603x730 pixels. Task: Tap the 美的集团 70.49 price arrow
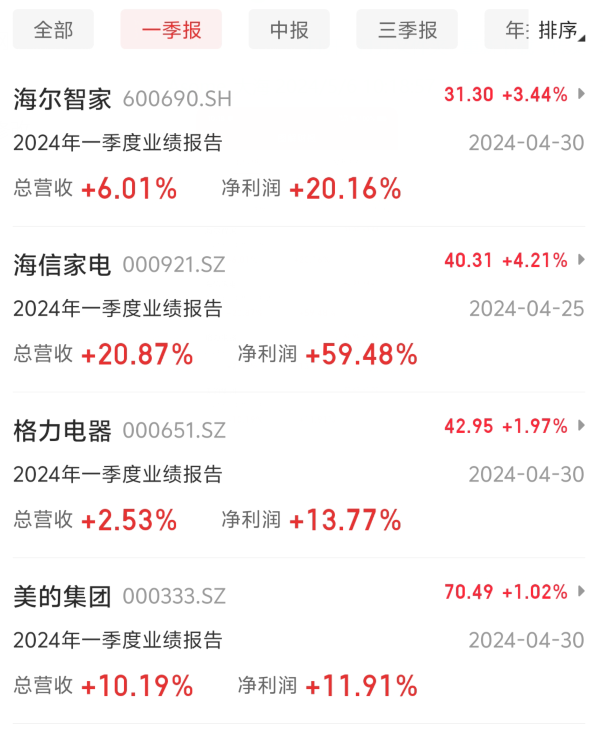point(581,591)
